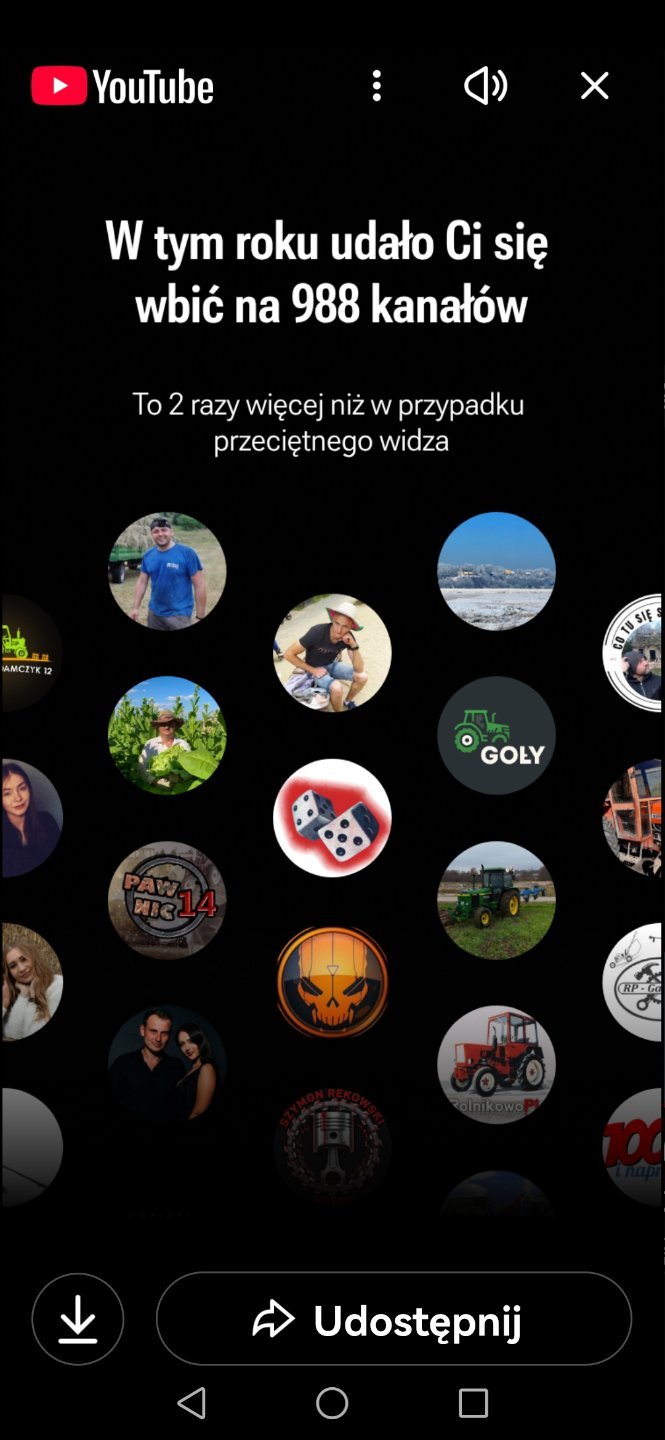
Task: Open the three-dot overflow menu
Action: click(377, 86)
